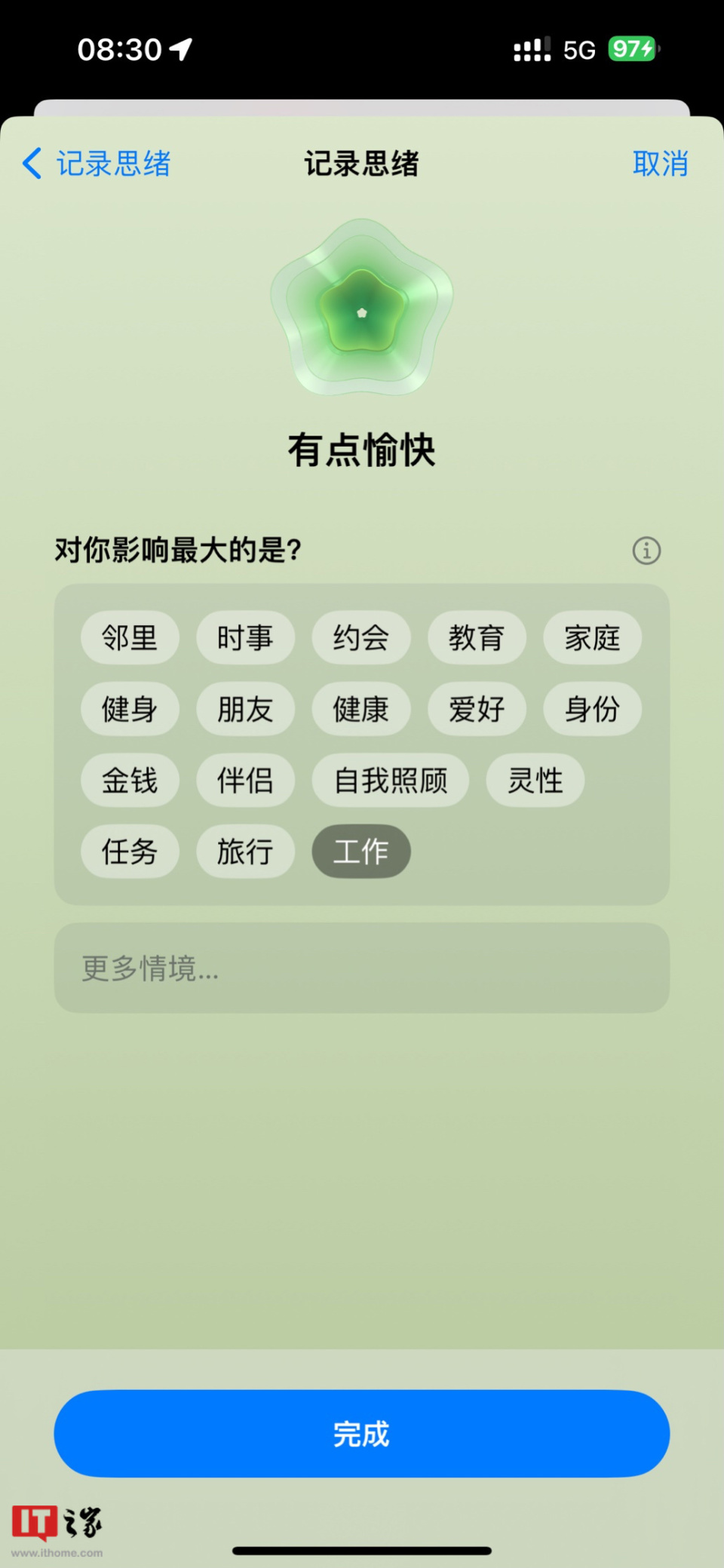Toggle the 旅行 context tag

(245, 852)
